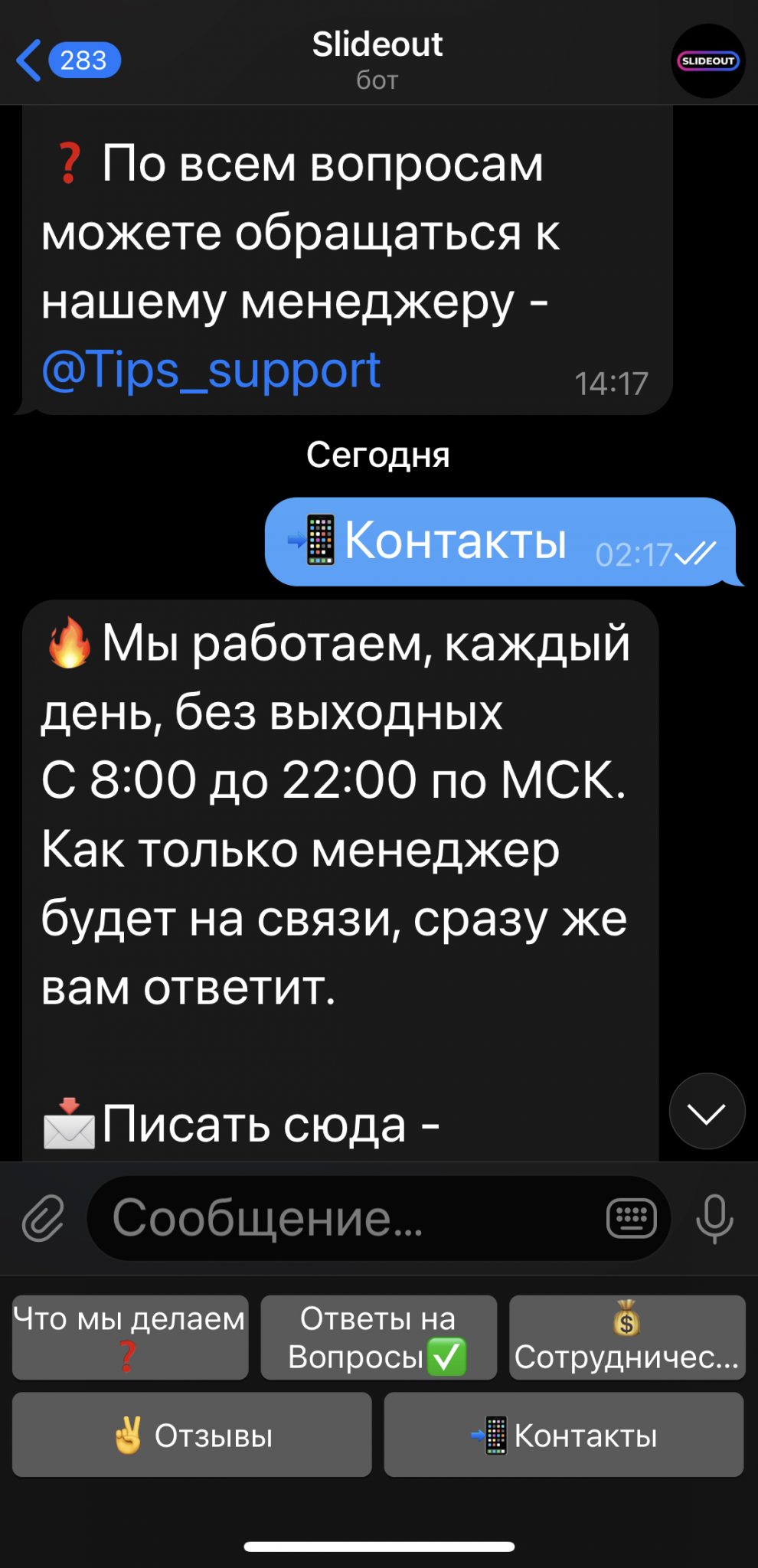Open the Сотрудничество money bag button

tap(627, 1338)
